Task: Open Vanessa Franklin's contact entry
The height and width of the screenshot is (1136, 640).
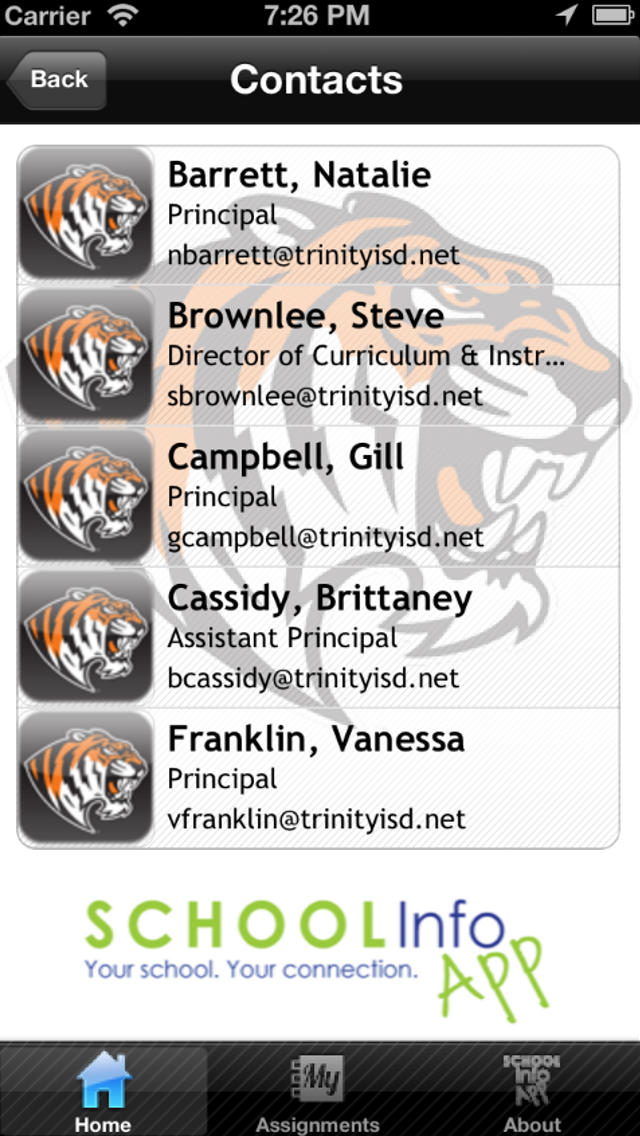Action: pos(318,778)
